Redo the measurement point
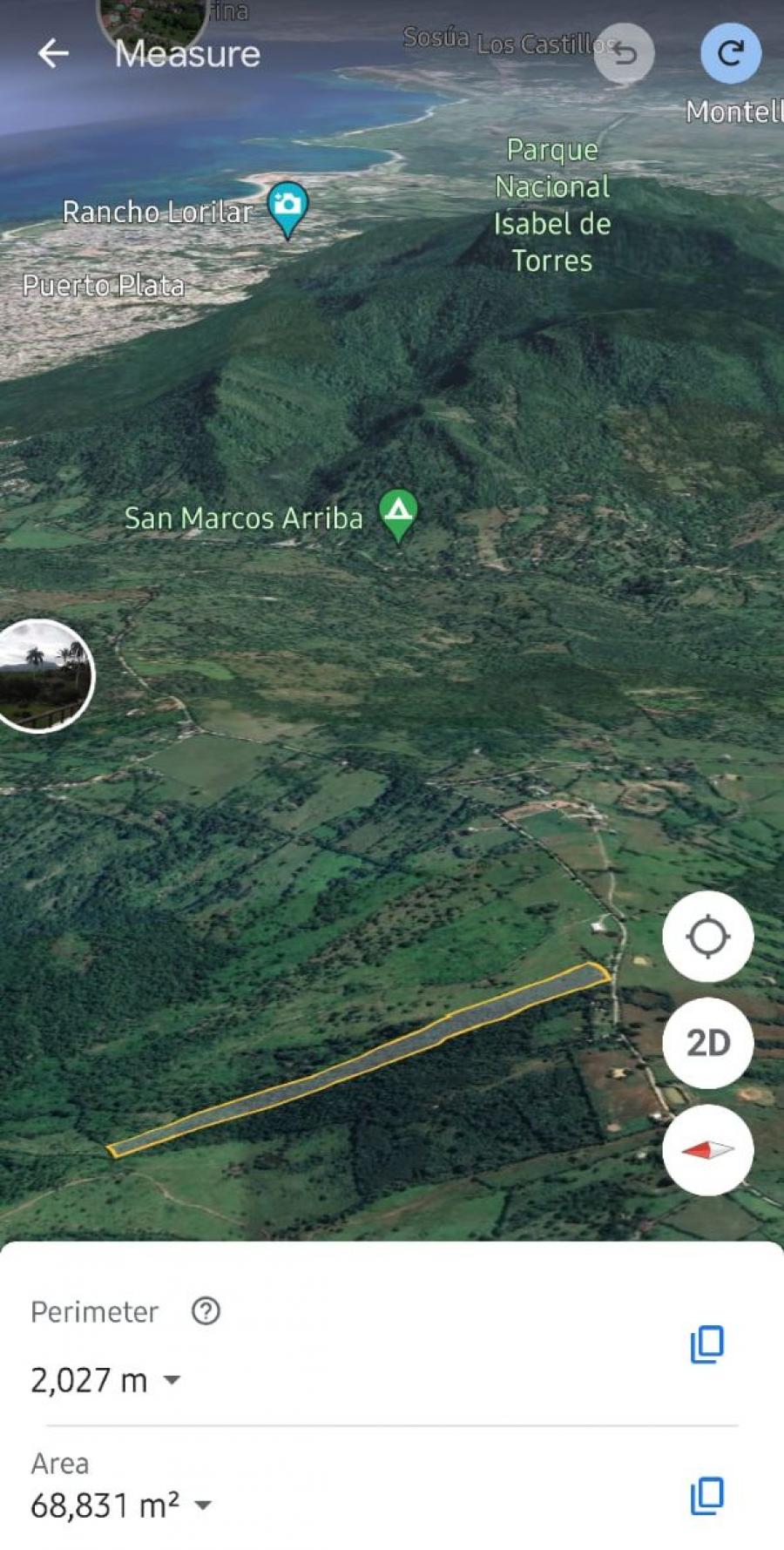 tap(731, 54)
